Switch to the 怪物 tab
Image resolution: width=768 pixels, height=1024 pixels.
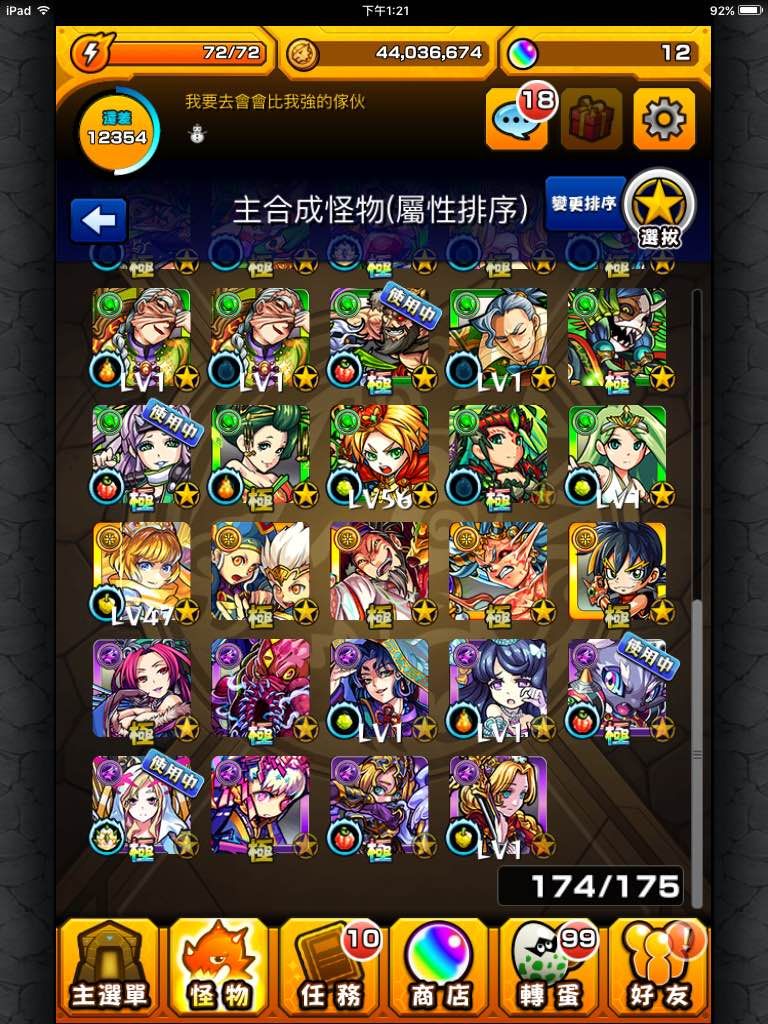(218, 968)
